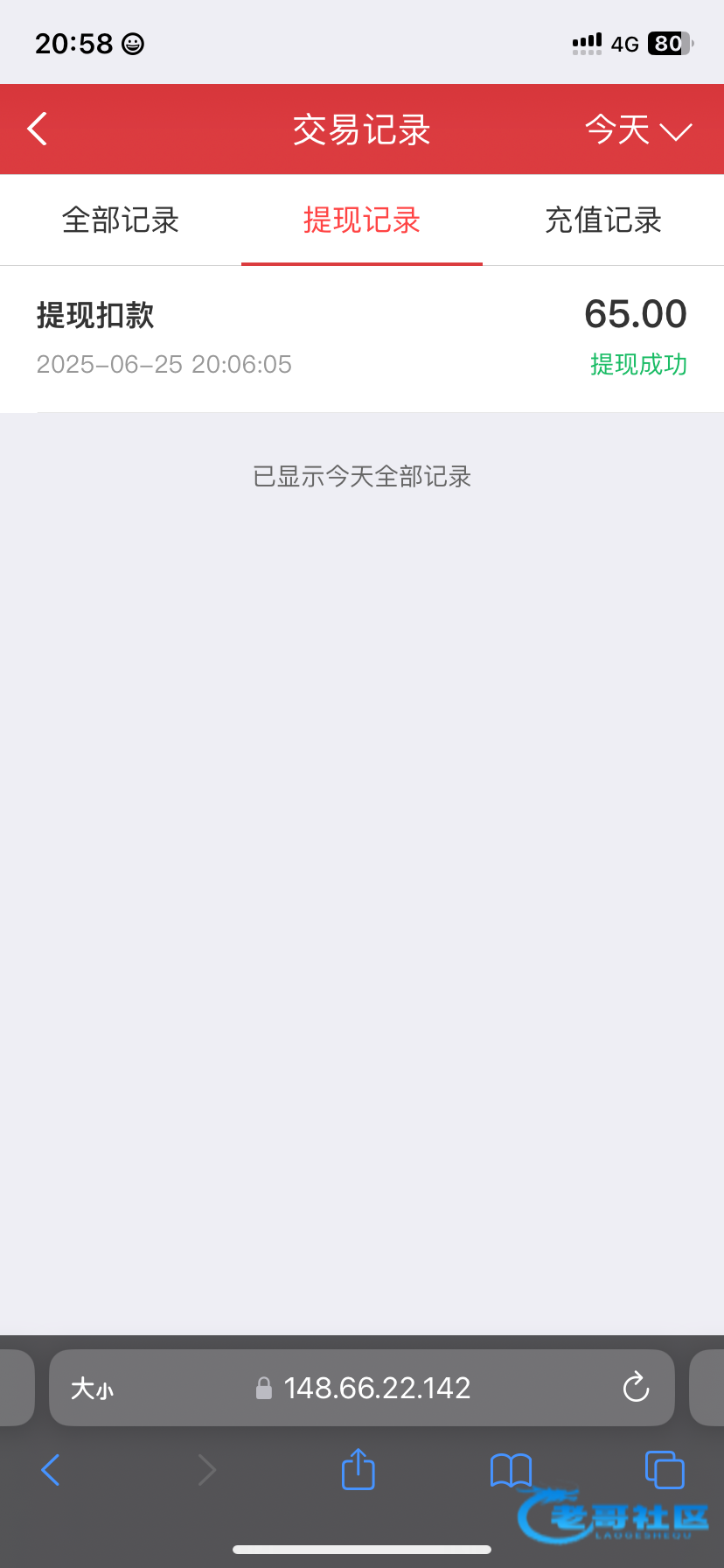Reload the page with the refresh icon
Viewport: 724px width, 1568px height.
click(636, 1388)
